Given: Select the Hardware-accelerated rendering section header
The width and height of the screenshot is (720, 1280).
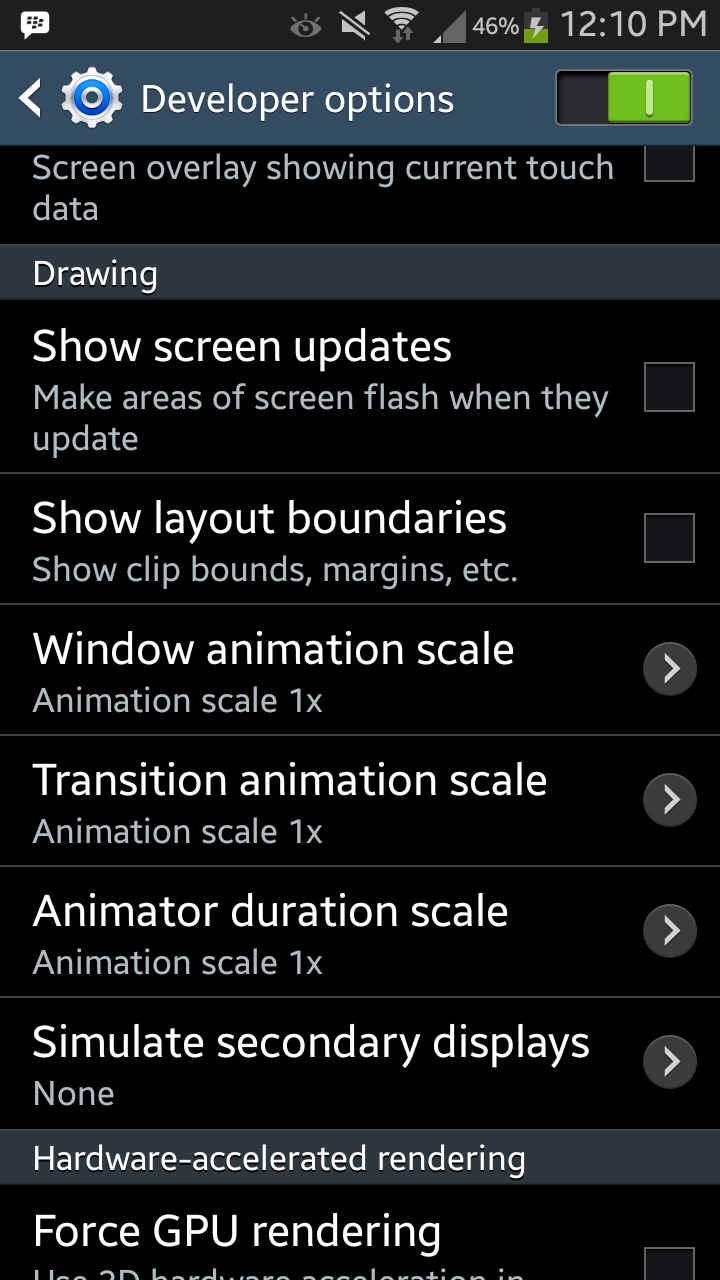Looking at the screenshot, I should (x=278, y=1158).
